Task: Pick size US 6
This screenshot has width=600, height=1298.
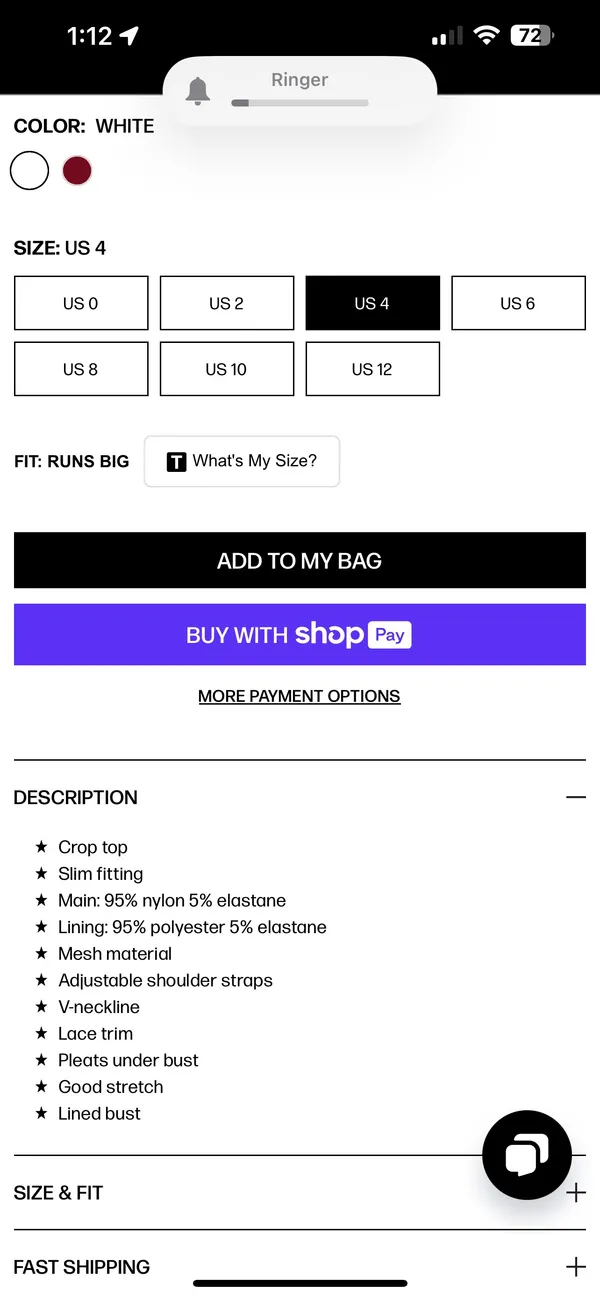Action: tap(518, 303)
